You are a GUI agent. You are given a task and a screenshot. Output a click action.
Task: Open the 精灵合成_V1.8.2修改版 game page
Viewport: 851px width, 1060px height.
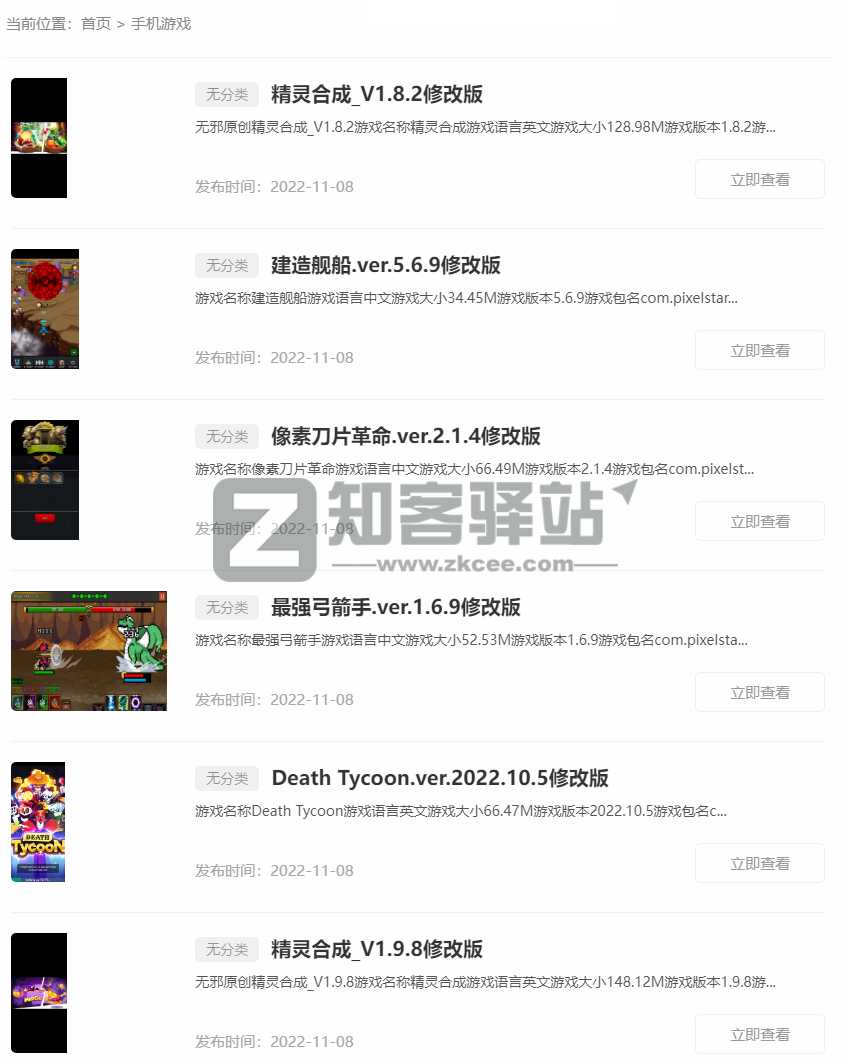[375, 94]
